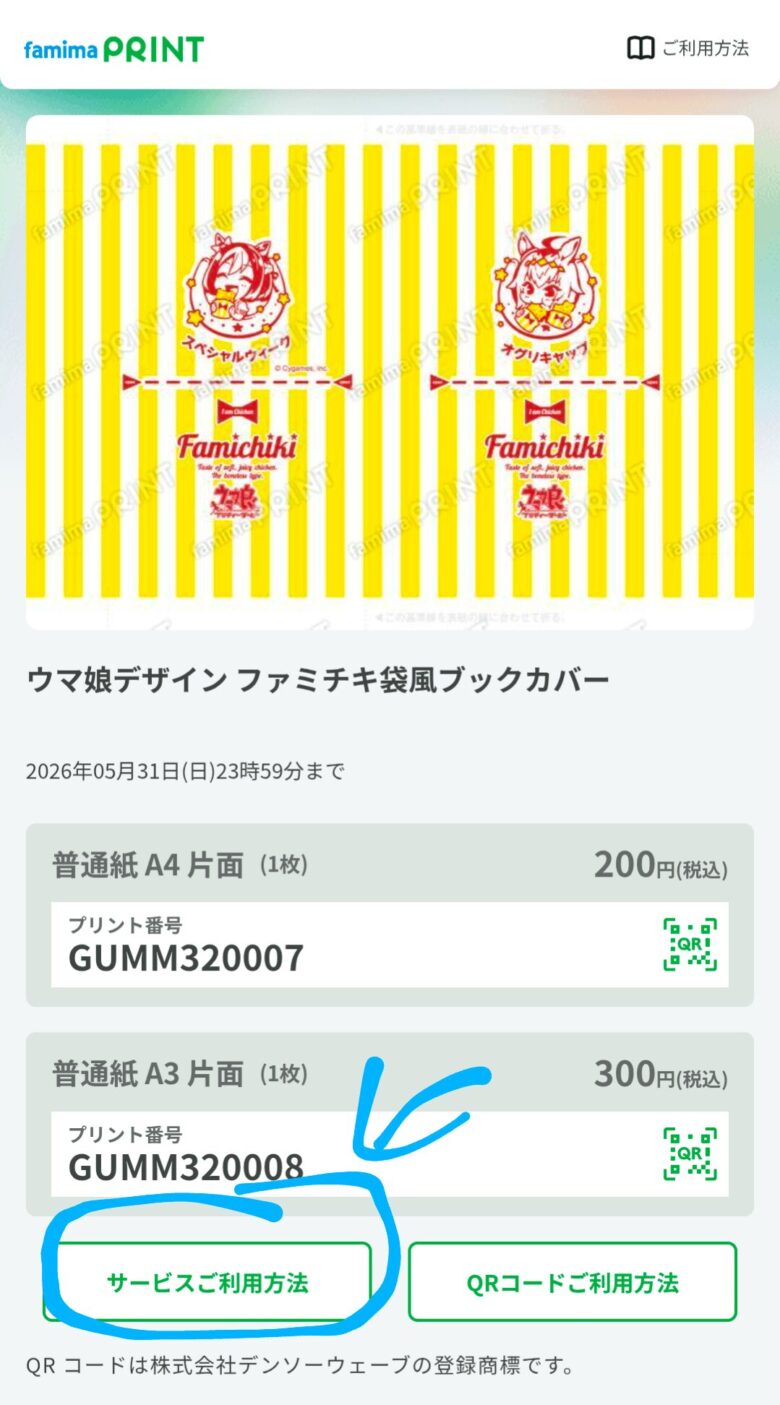
Task: Show QR code for print number GUMM320008
Action: (x=690, y=1153)
